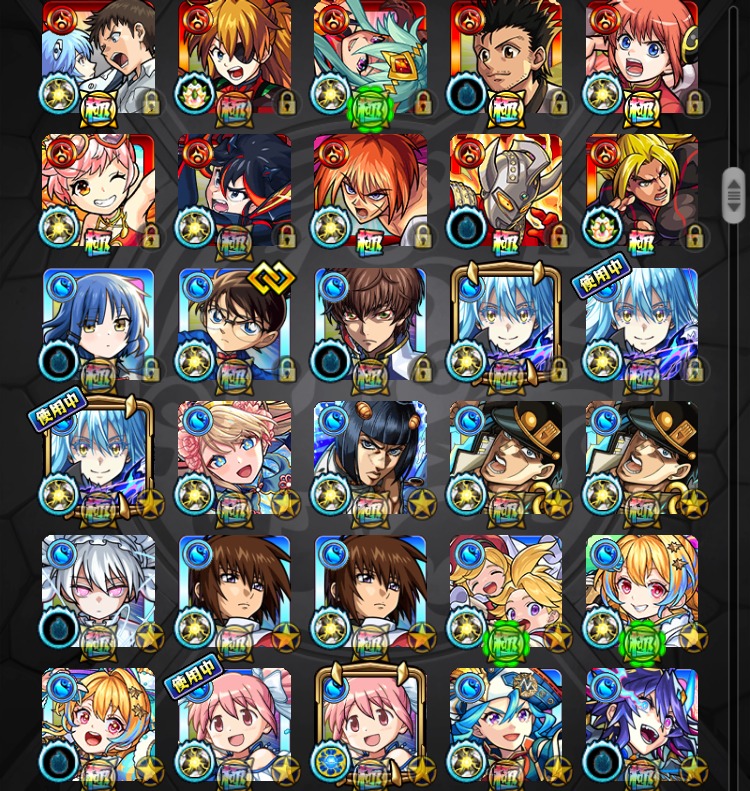Open the white-haired pink-eyed character tile
Viewport: 750px width, 791px height.
point(98,592)
